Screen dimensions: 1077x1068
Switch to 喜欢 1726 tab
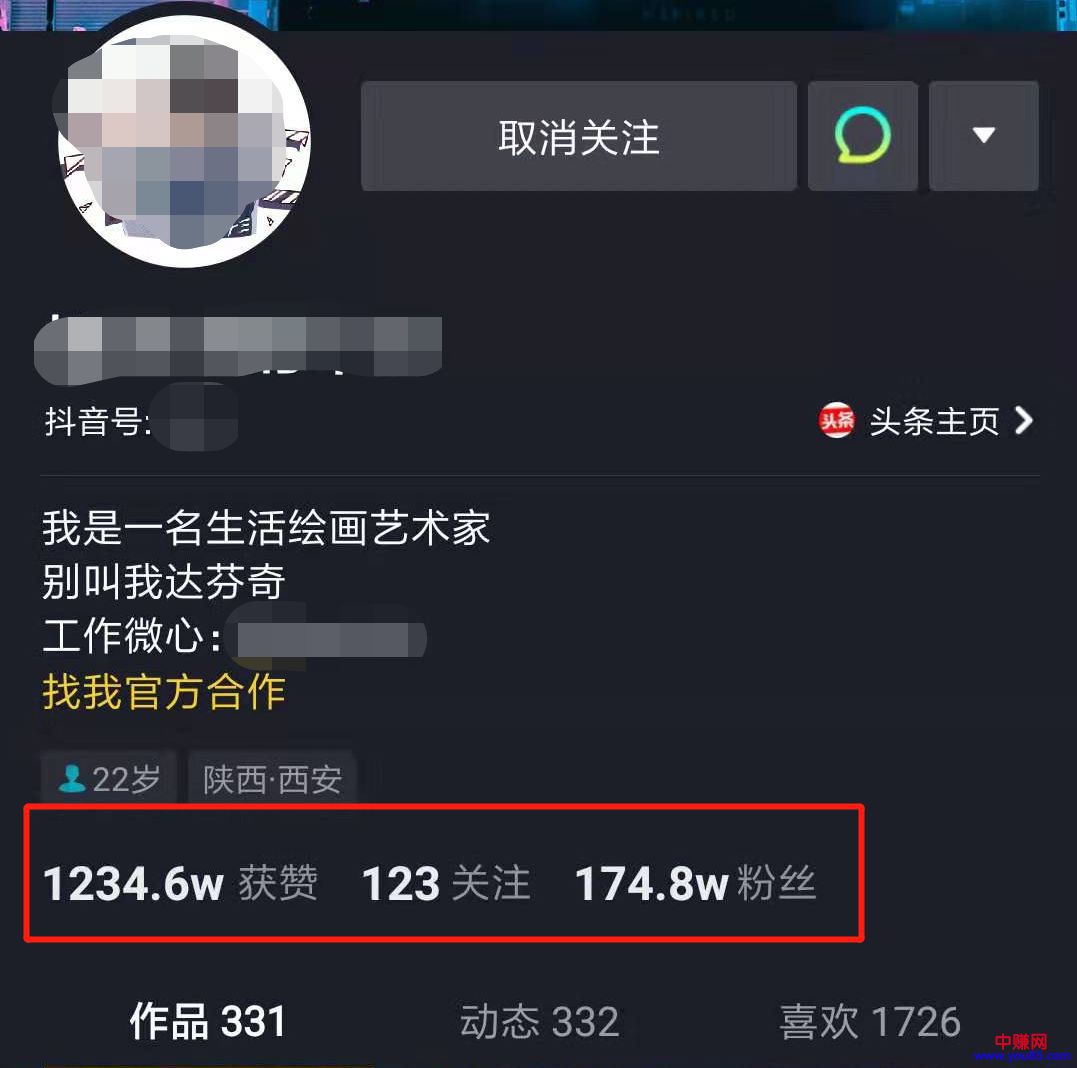coord(869,1022)
